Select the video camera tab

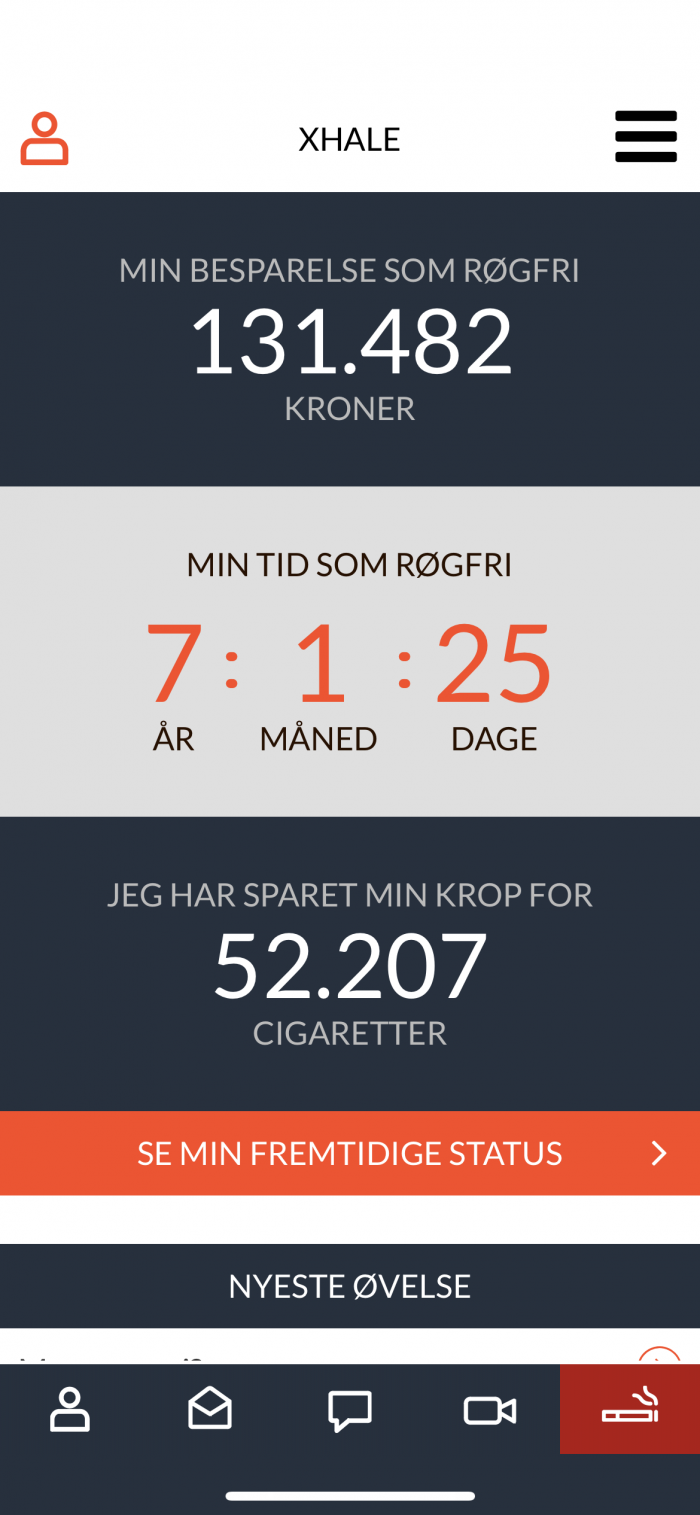[x=490, y=1410]
